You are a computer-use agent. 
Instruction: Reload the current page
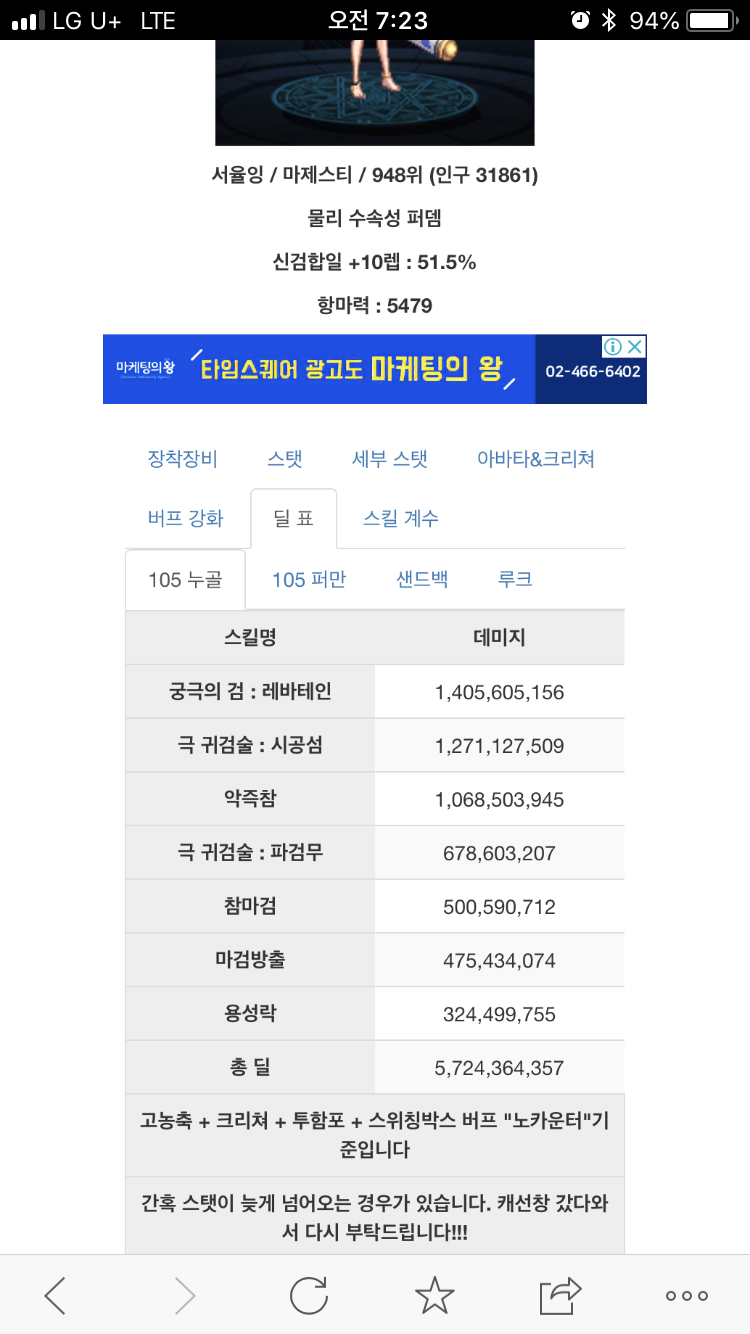[309, 1296]
